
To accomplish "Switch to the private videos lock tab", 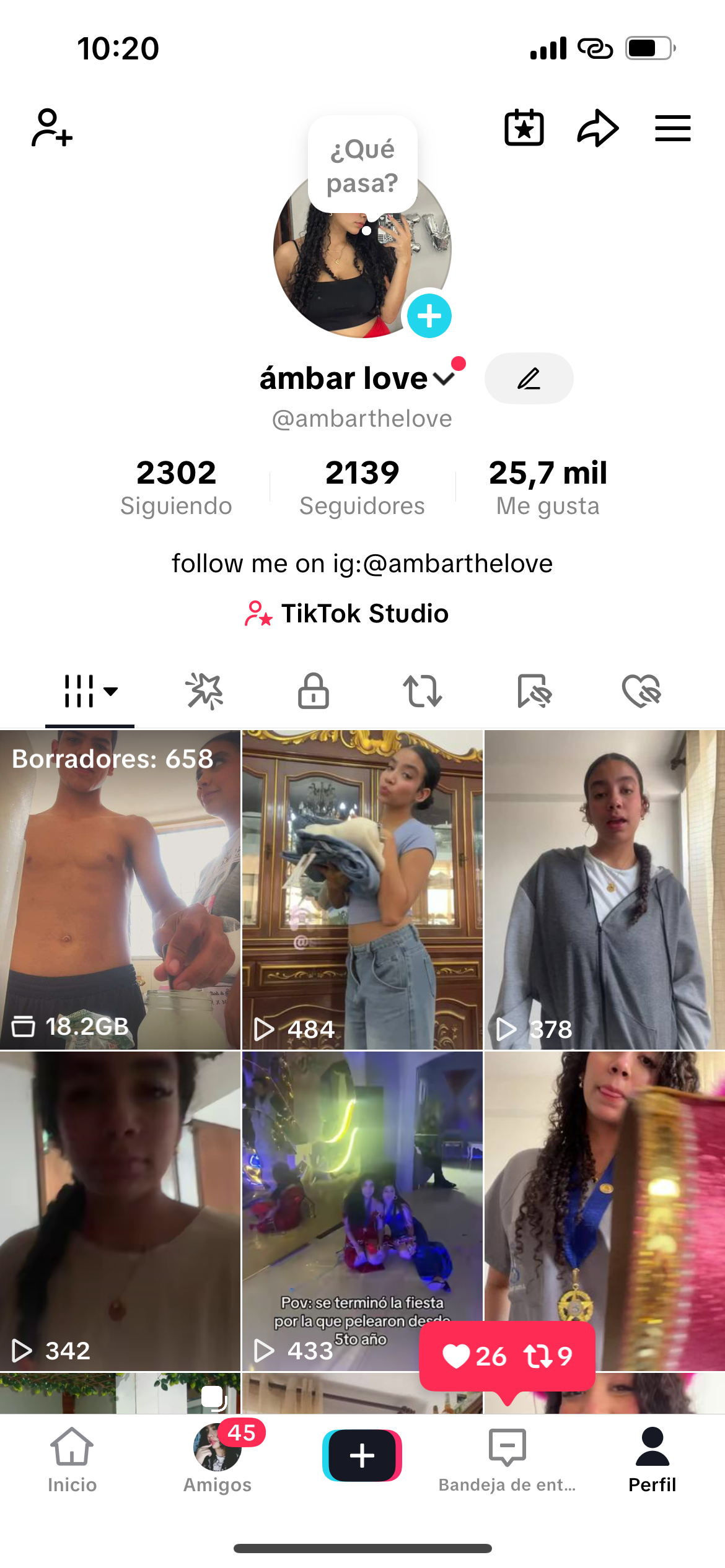I will [x=313, y=691].
